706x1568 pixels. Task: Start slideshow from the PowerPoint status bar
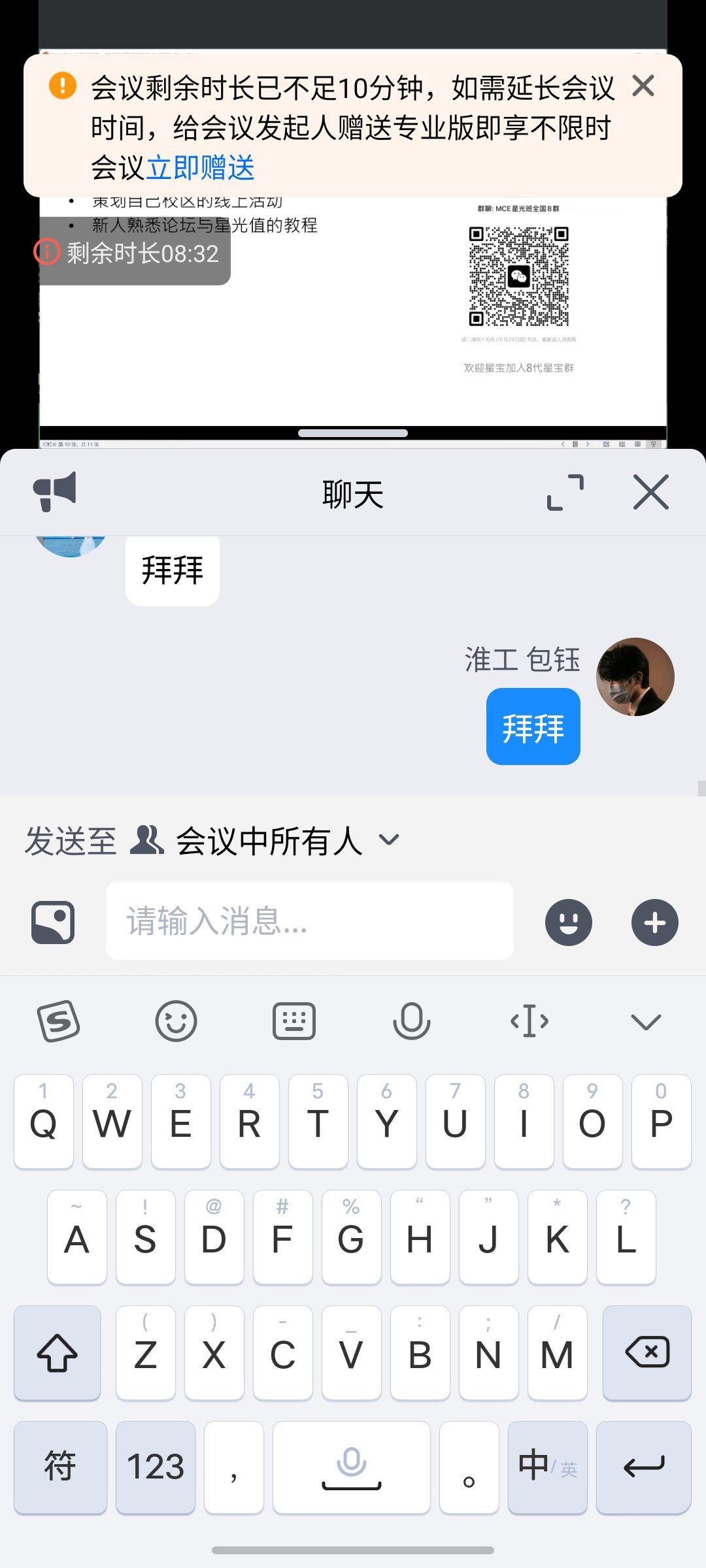[x=654, y=444]
